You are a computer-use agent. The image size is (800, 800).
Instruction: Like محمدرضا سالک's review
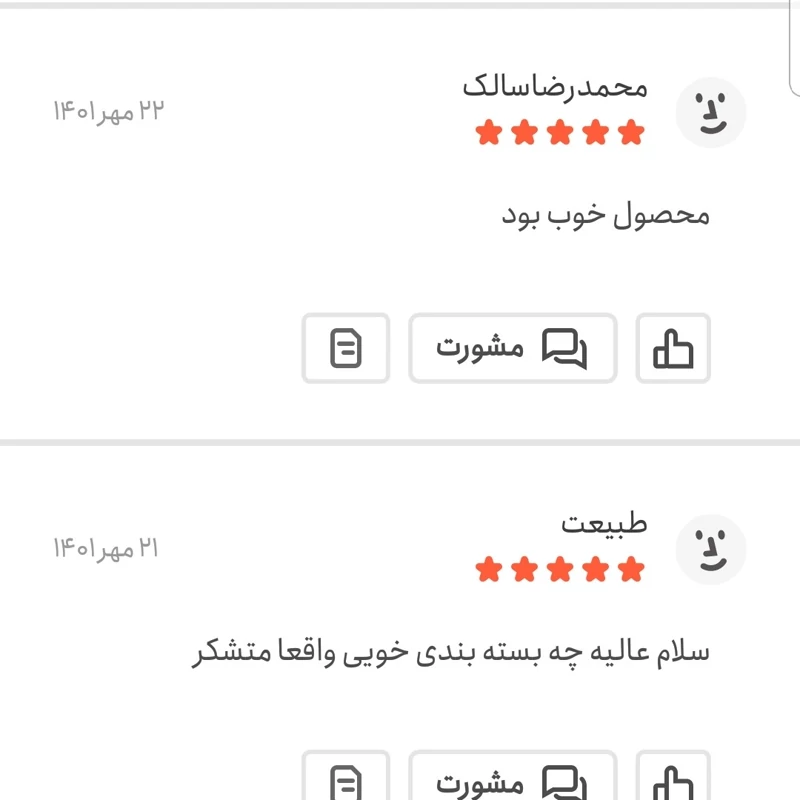[x=673, y=348]
